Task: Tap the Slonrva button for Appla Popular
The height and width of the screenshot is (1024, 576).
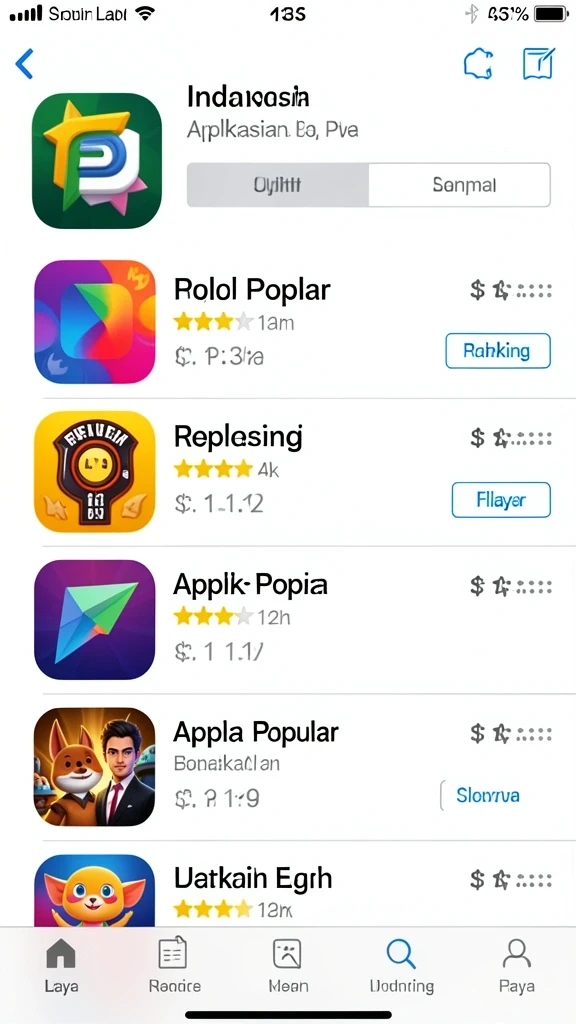Action: pyautogui.click(x=488, y=795)
